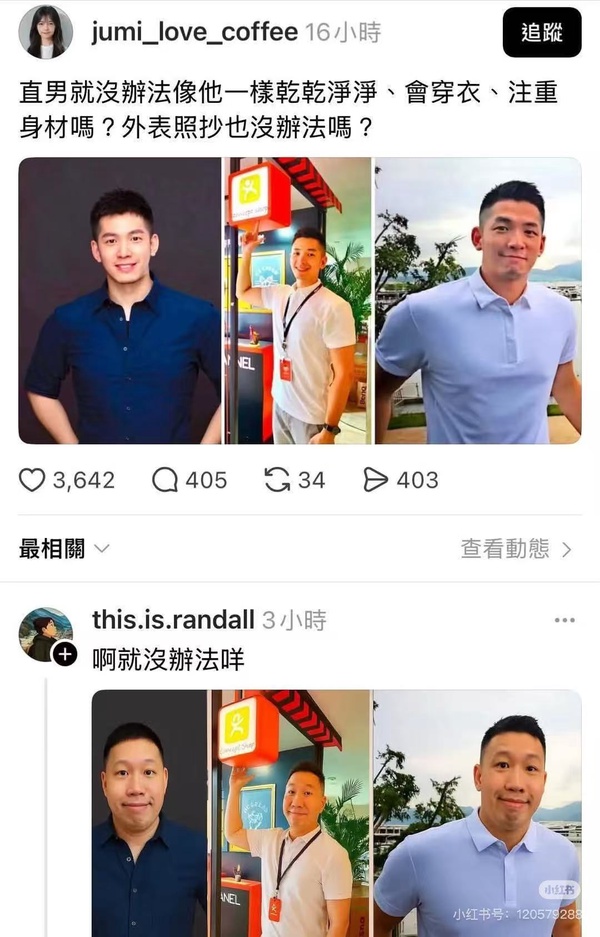
Task: Open the overflow menu on this.is.randall's reply
Action: point(565,620)
